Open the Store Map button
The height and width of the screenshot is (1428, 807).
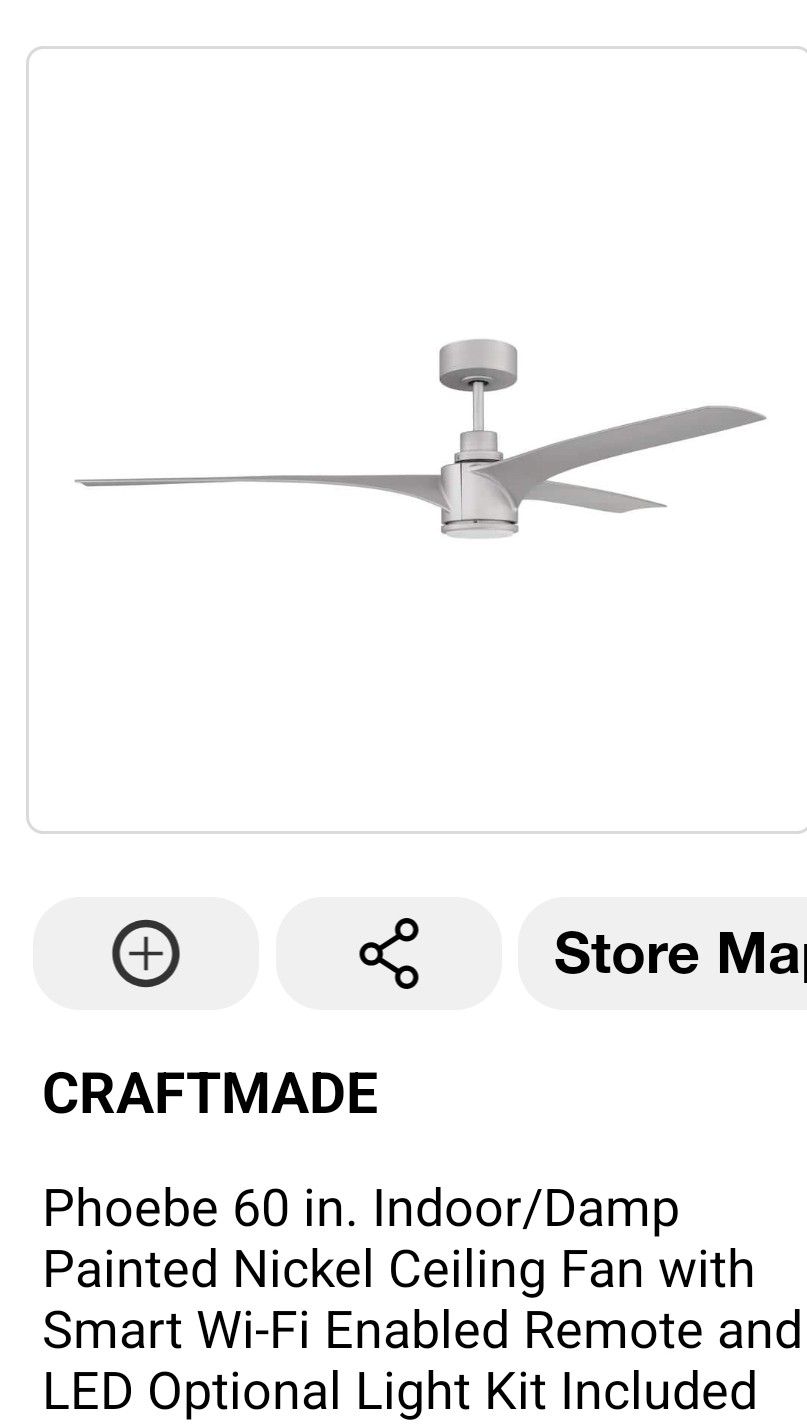tap(663, 953)
